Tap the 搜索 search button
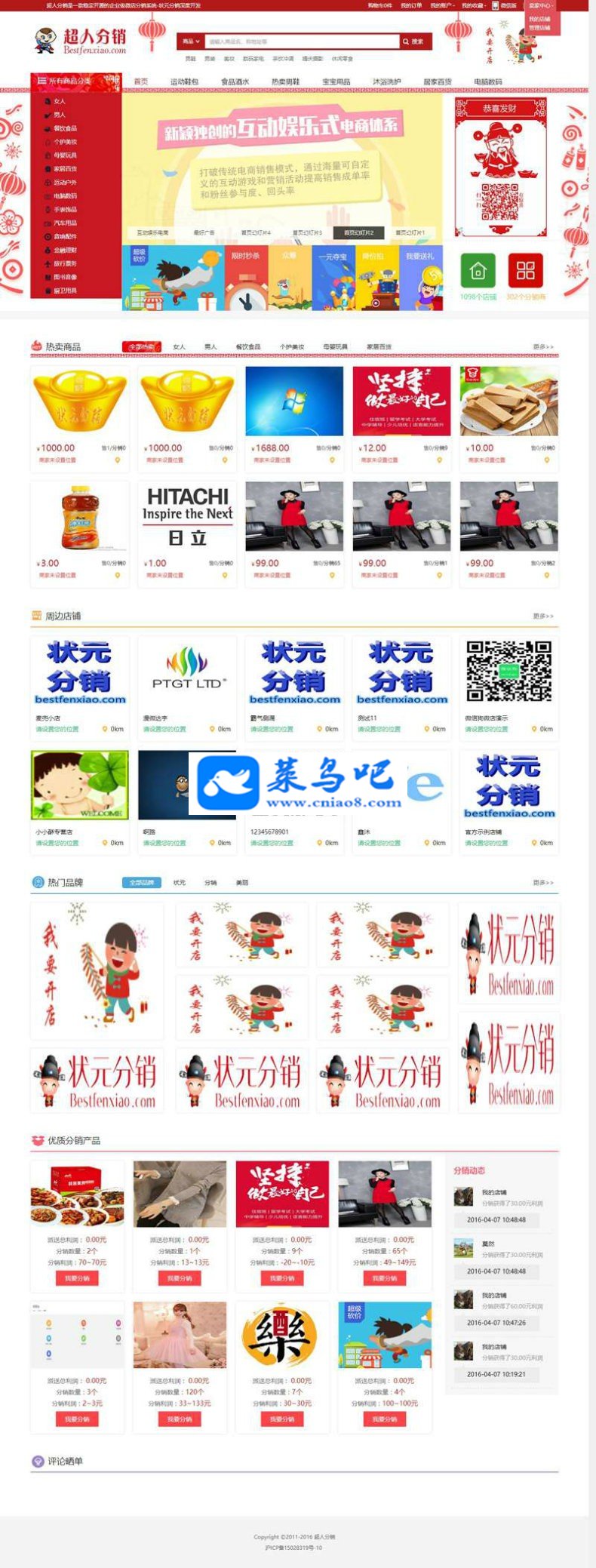The width and height of the screenshot is (596, 1568). (413, 42)
